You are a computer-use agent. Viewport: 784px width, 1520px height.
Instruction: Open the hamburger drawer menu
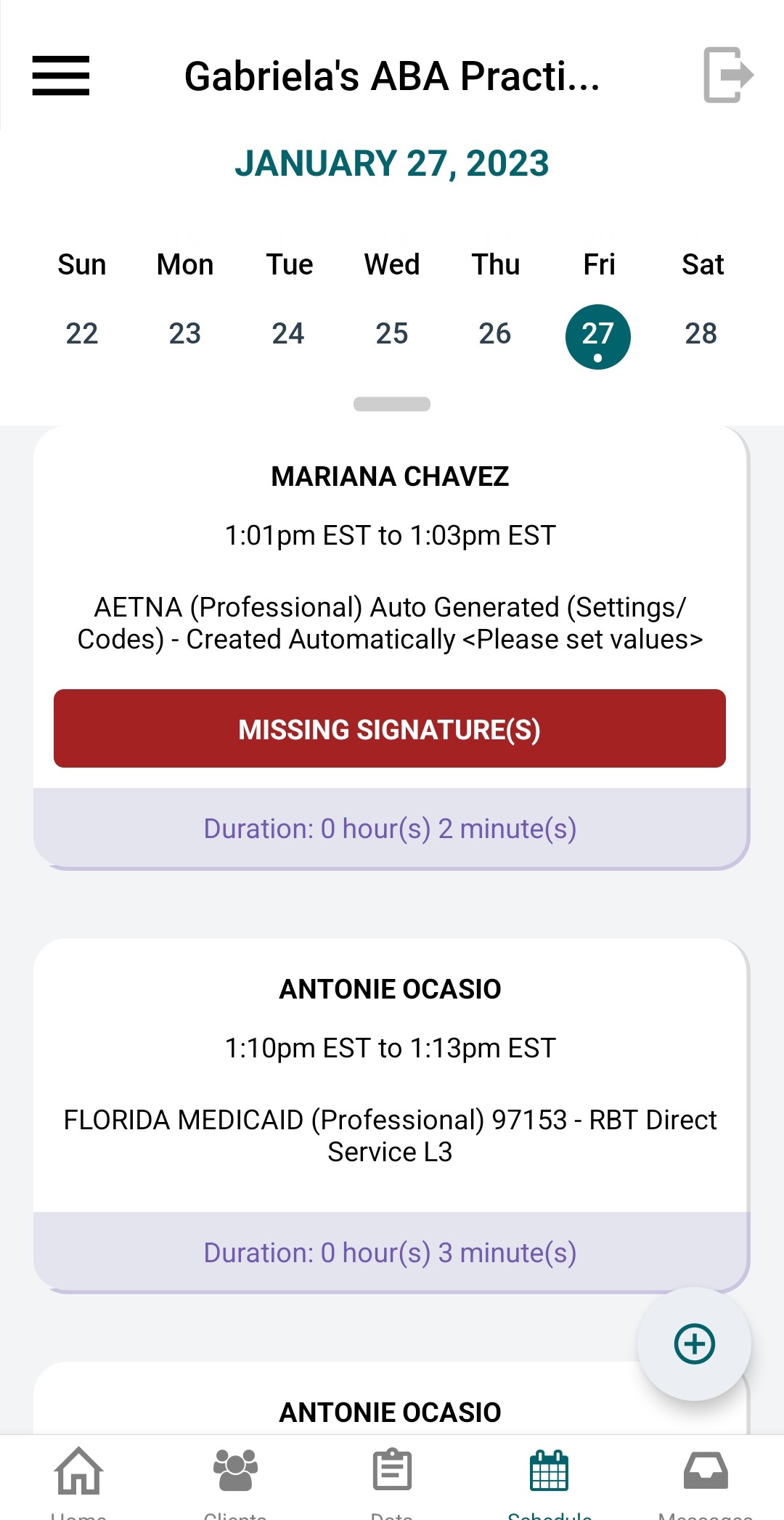[x=61, y=76]
